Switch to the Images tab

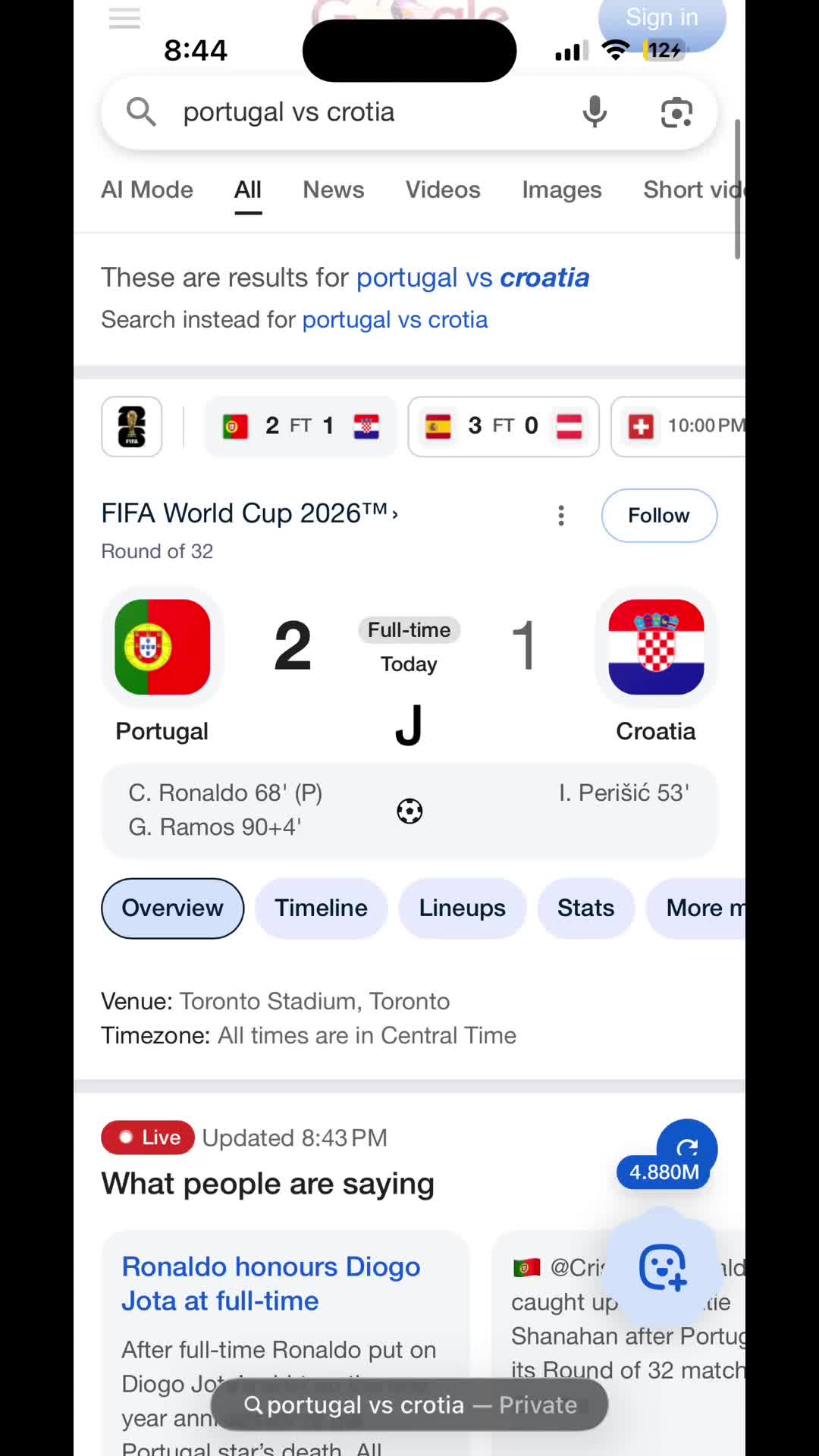(x=562, y=190)
